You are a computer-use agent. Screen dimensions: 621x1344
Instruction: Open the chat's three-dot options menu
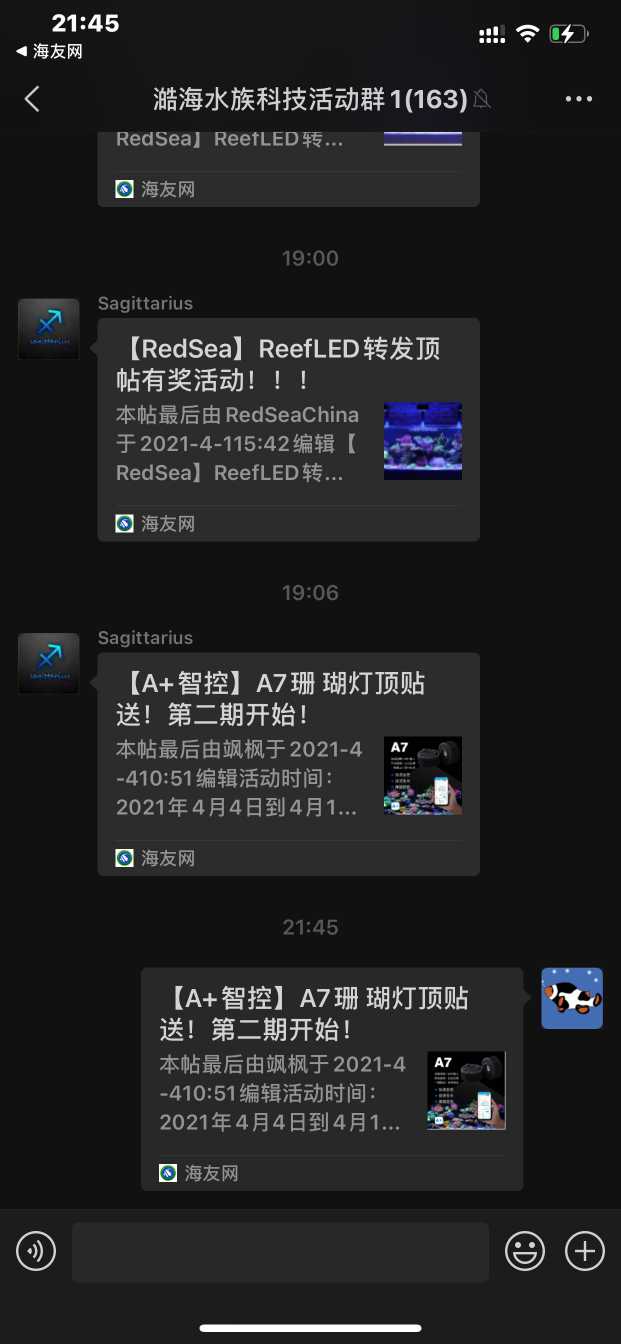coord(579,98)
